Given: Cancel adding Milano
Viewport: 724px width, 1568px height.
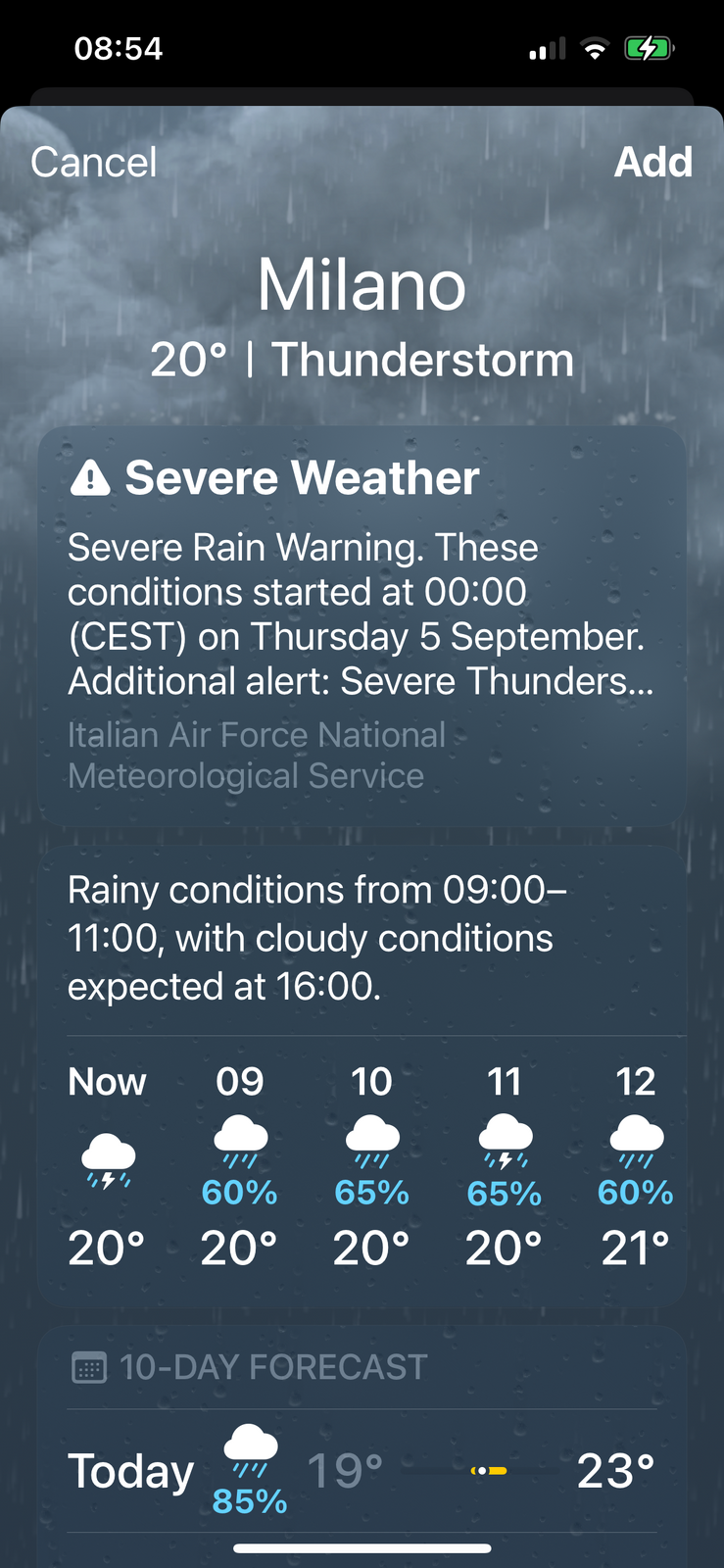Looking at the screenshot, I should coord(94,163).
